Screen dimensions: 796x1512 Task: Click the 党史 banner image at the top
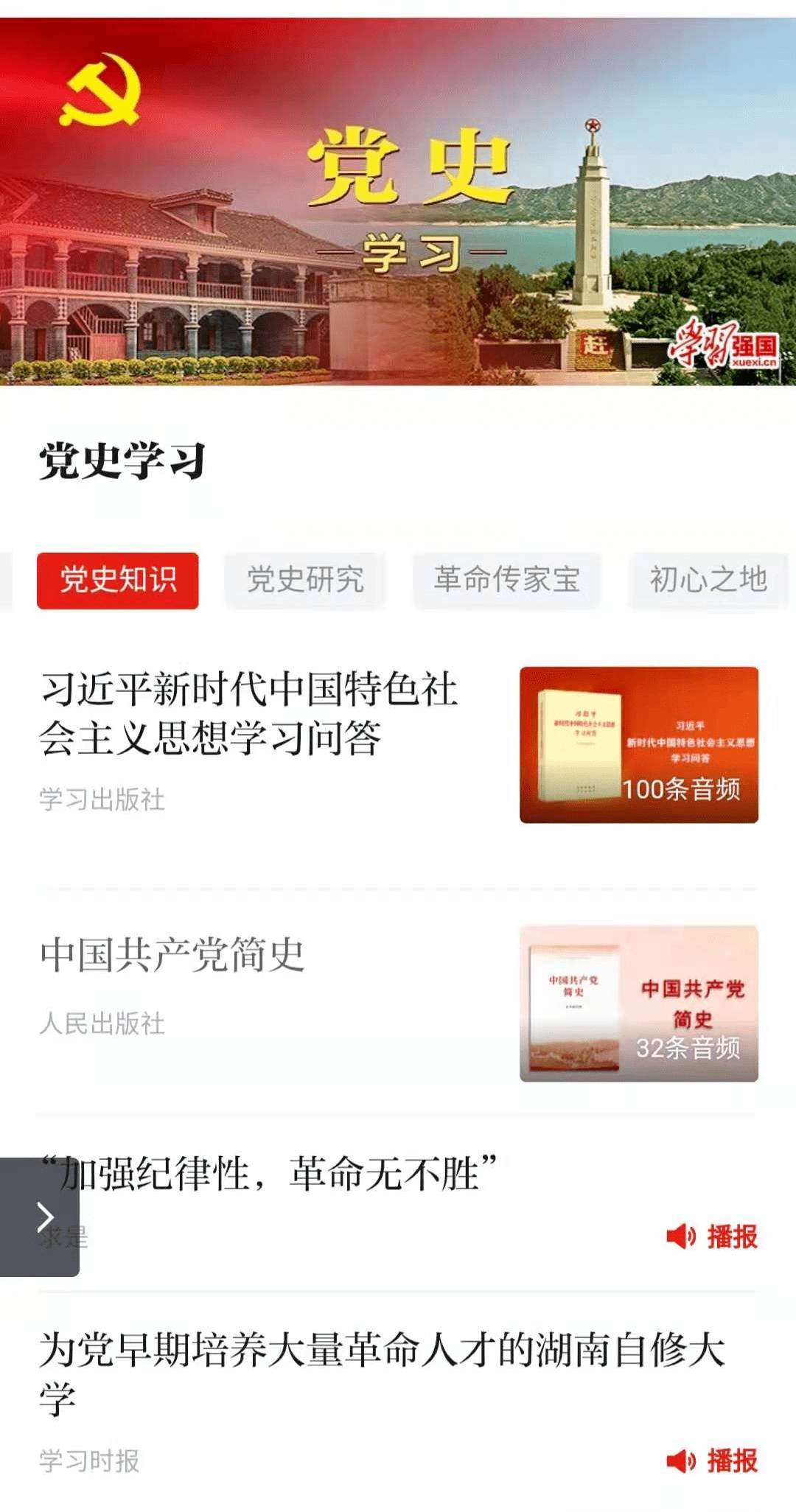point(398,192)
